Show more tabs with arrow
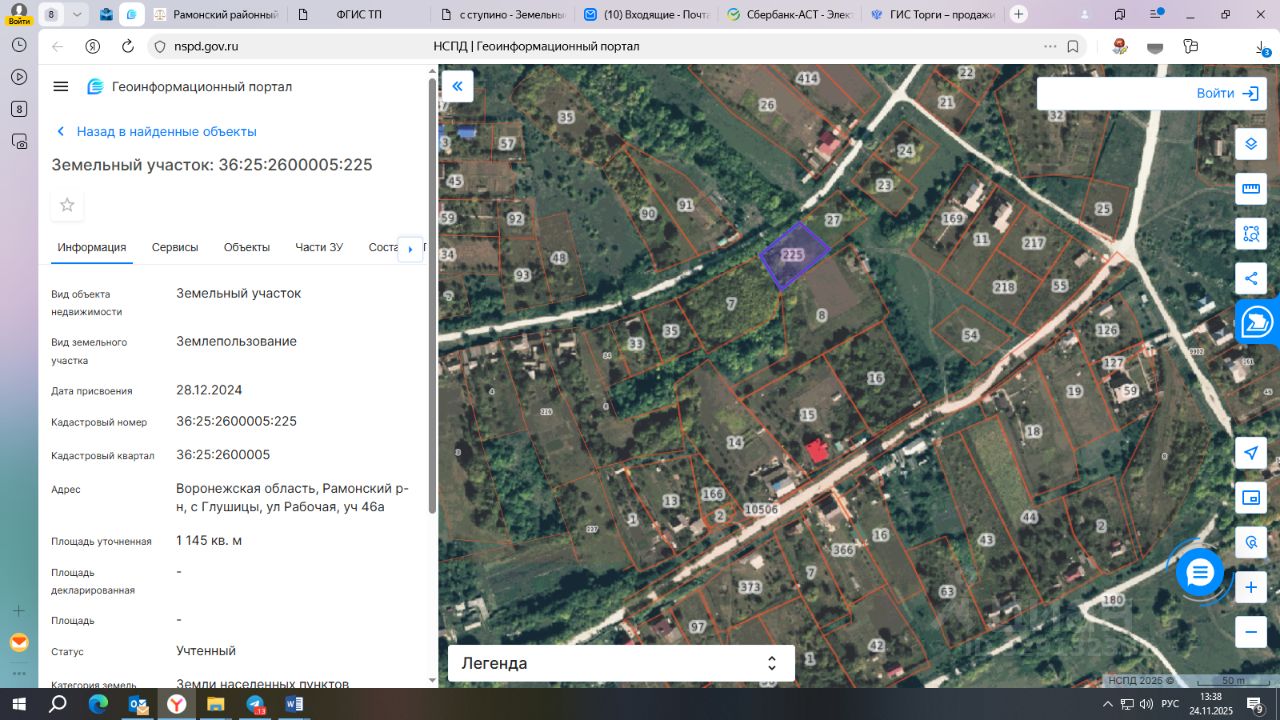1280x720 pixels. pos(410,249)
